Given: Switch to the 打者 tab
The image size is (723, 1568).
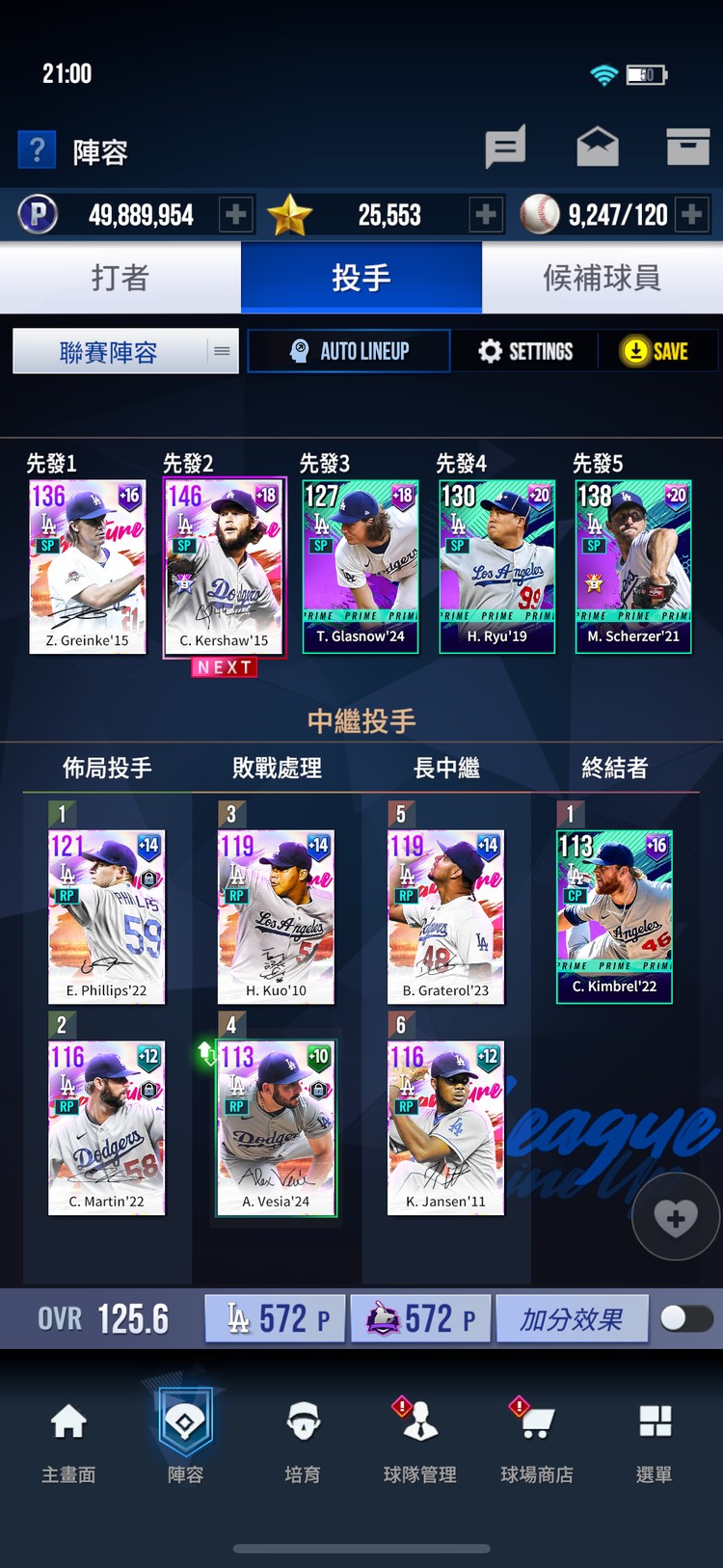Looking at the screenshot, I should pyautogui.click(x=120, y=278).
